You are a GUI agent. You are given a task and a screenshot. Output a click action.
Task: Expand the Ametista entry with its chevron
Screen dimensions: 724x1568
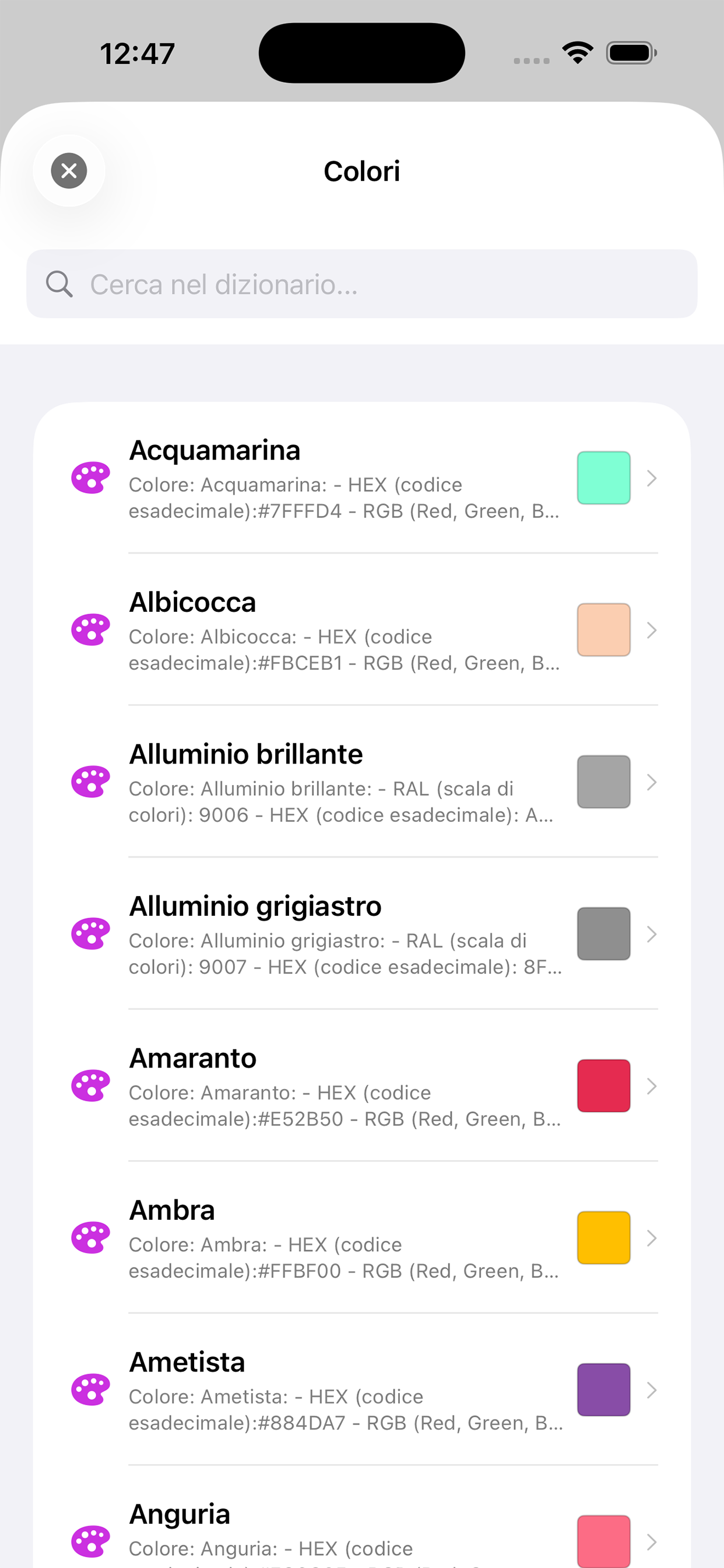652,1389
